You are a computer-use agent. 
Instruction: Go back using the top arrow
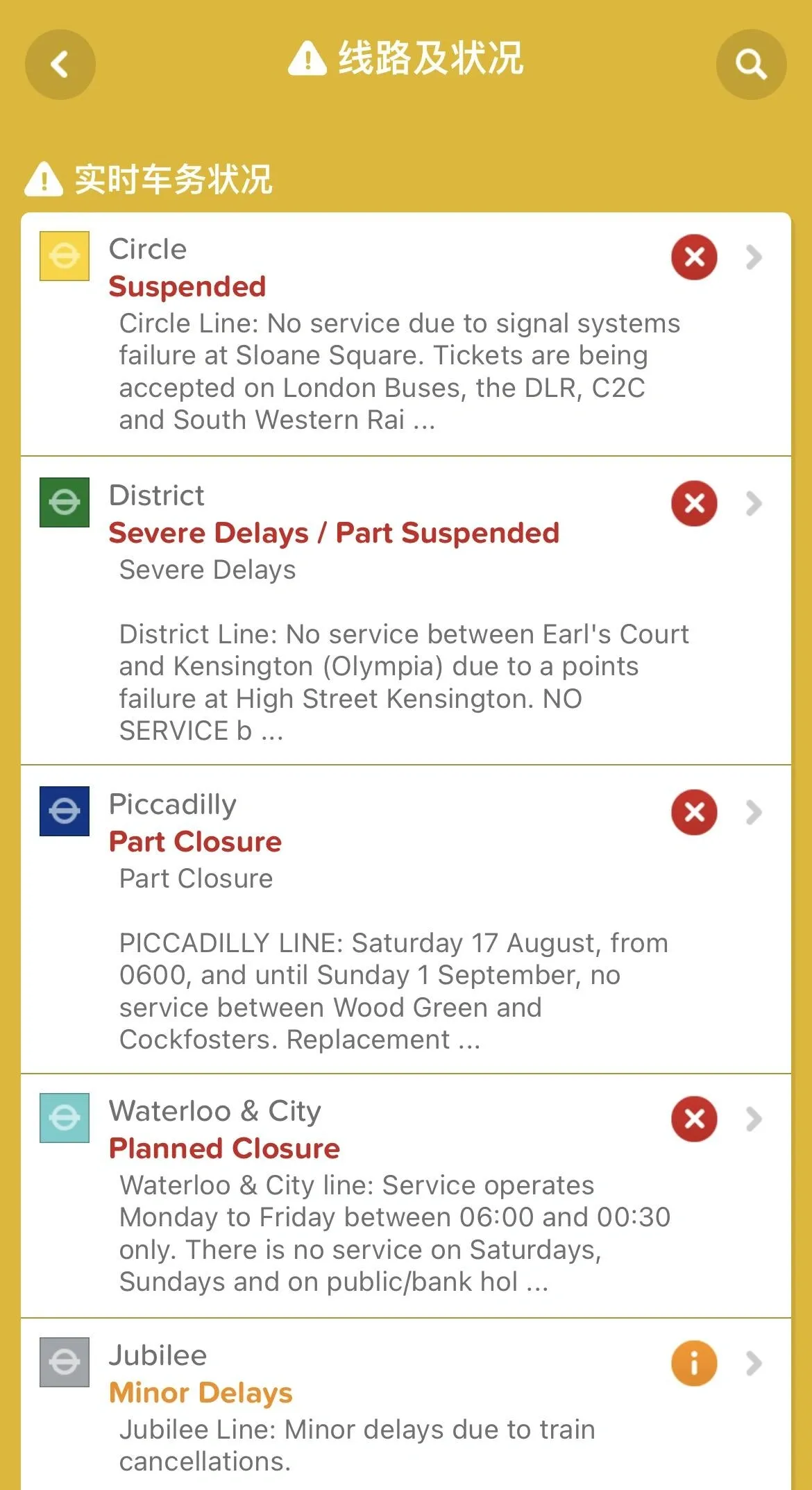60,65
